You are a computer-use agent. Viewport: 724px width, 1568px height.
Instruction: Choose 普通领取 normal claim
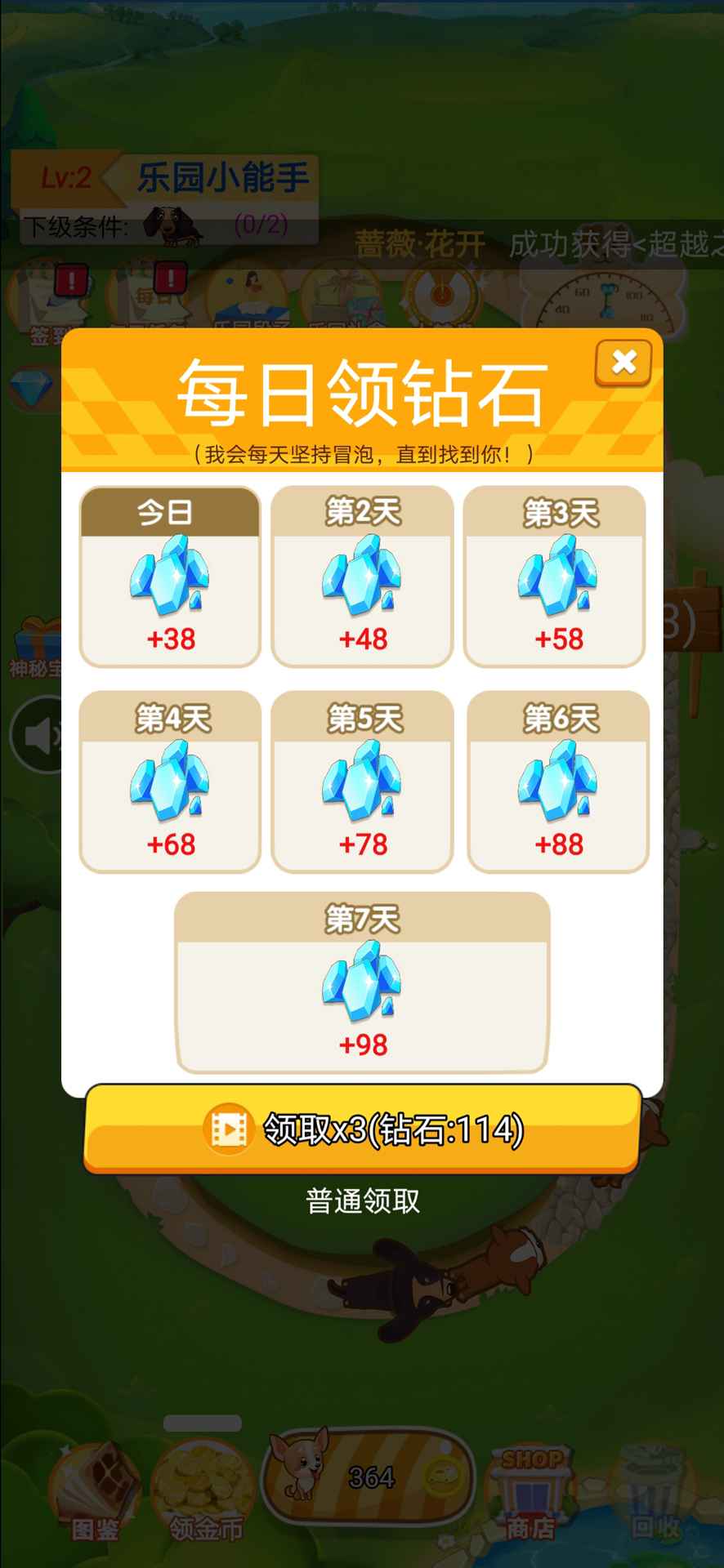(x=363, y=1201)
